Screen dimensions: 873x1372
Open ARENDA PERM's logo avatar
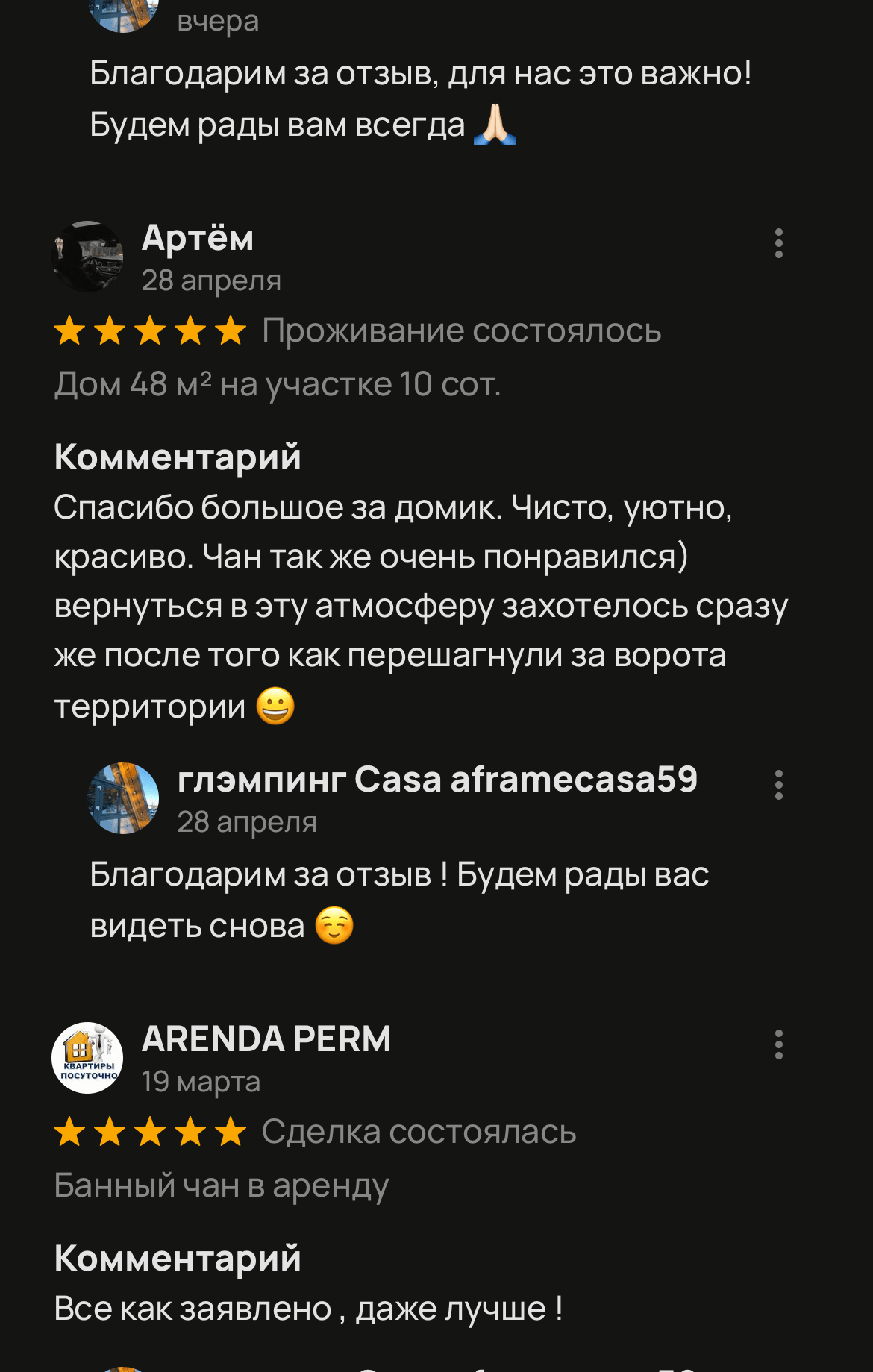pos(87,1056)
